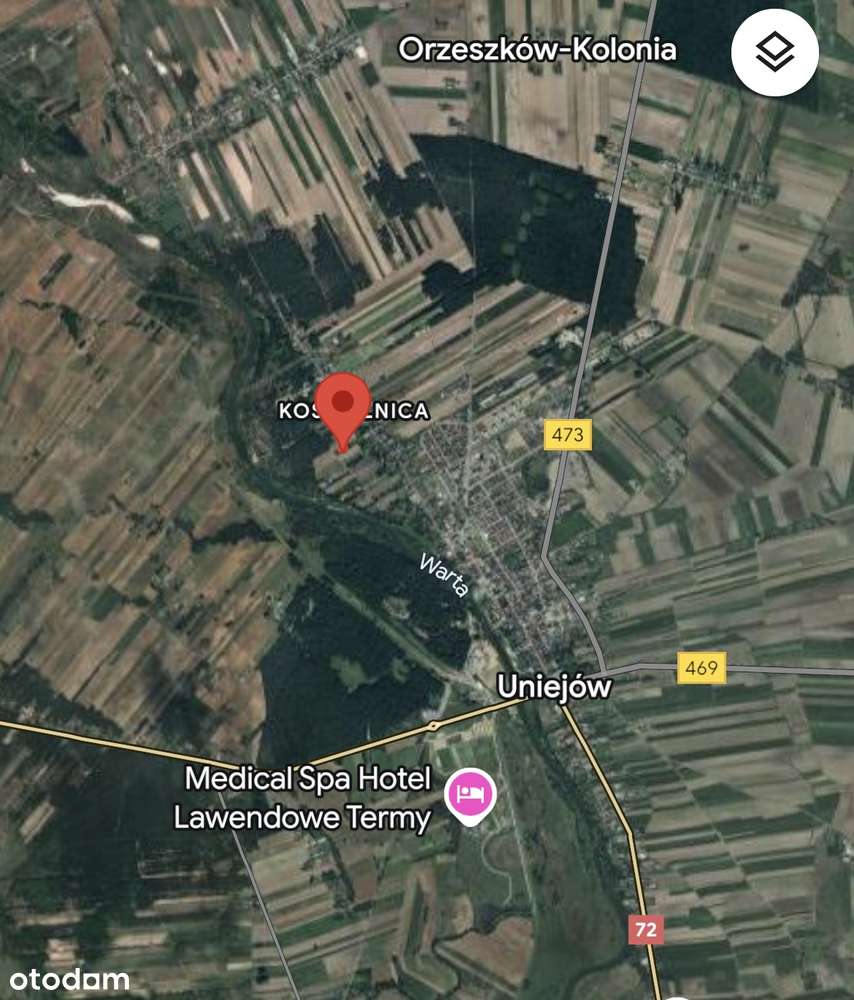This screenshot has height=1000, width=854.
Task: Select the red dropped pin at Kościelnica
Action: (x=343, y=405)
